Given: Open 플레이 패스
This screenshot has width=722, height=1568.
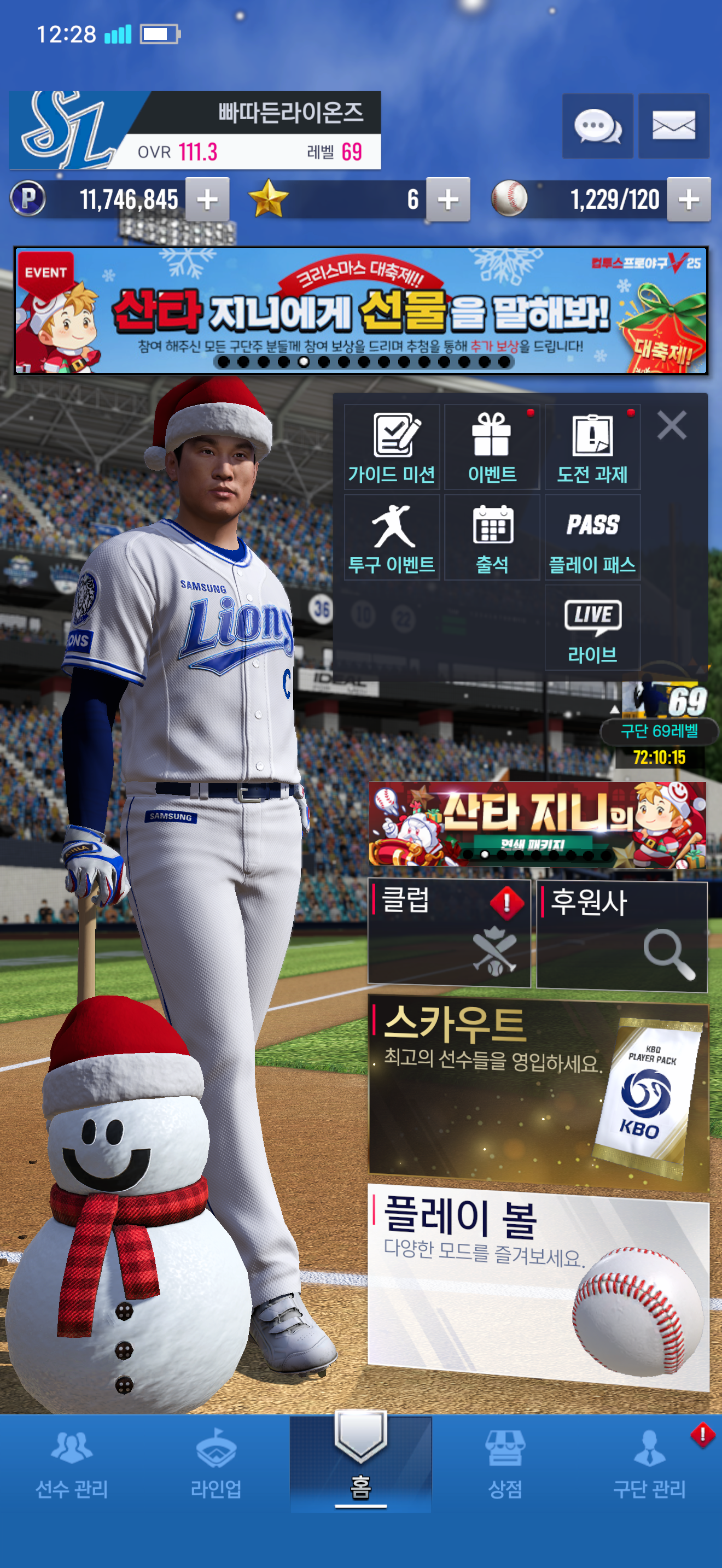Looking at the screenshot, I should click(592, 538).
